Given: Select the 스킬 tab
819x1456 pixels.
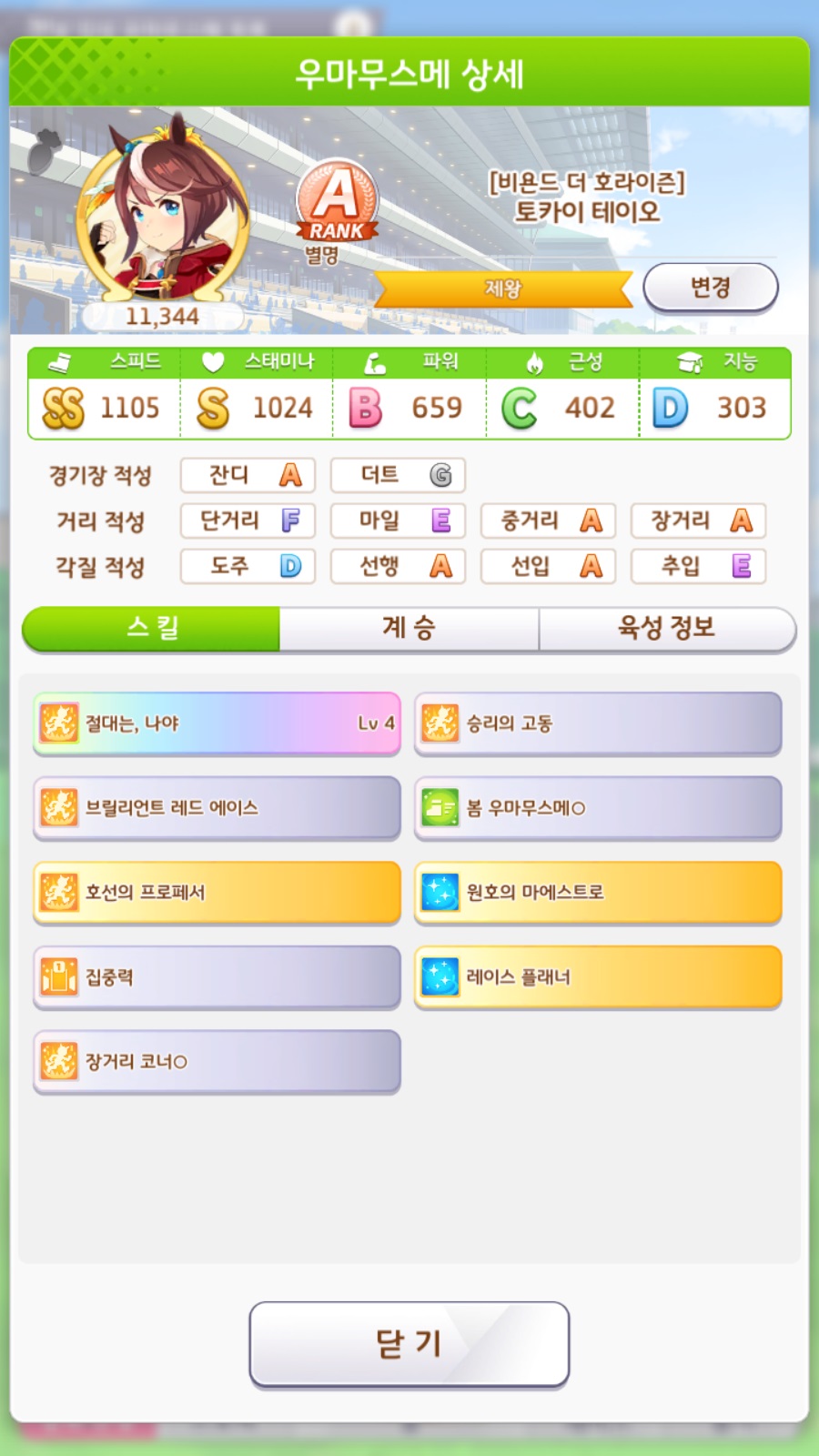Looking at the screenshot, I should point(152,628).
